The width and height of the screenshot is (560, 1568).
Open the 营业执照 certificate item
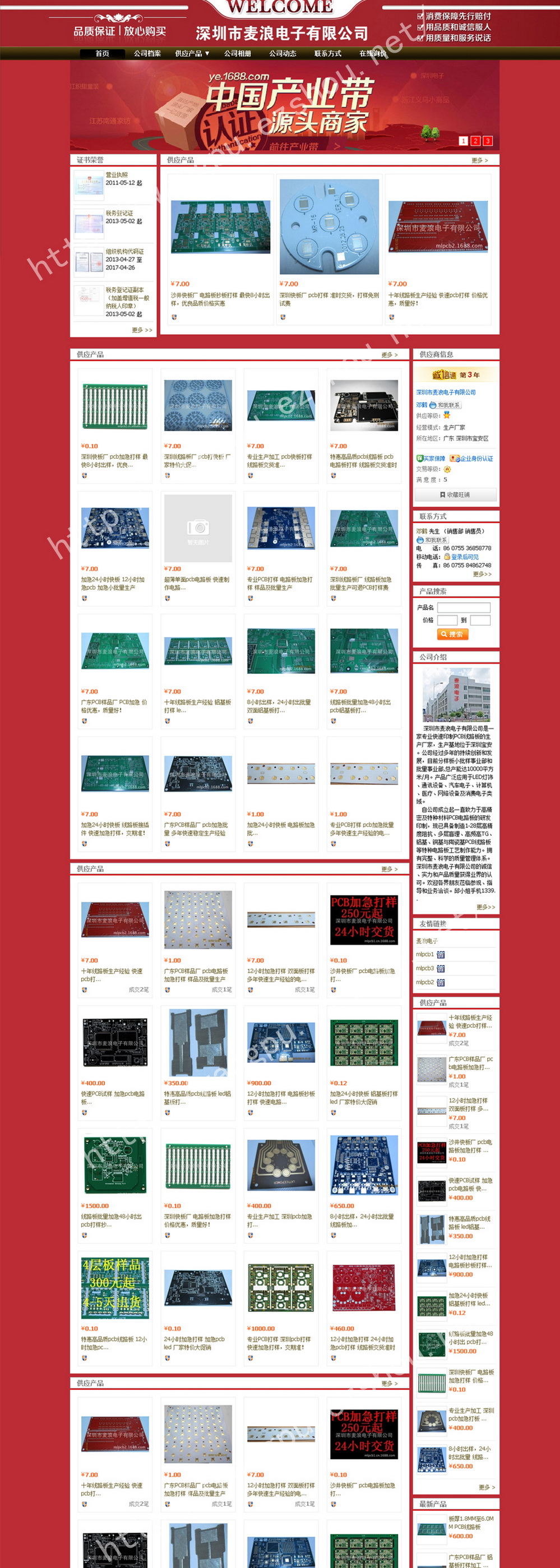point(116,175)
